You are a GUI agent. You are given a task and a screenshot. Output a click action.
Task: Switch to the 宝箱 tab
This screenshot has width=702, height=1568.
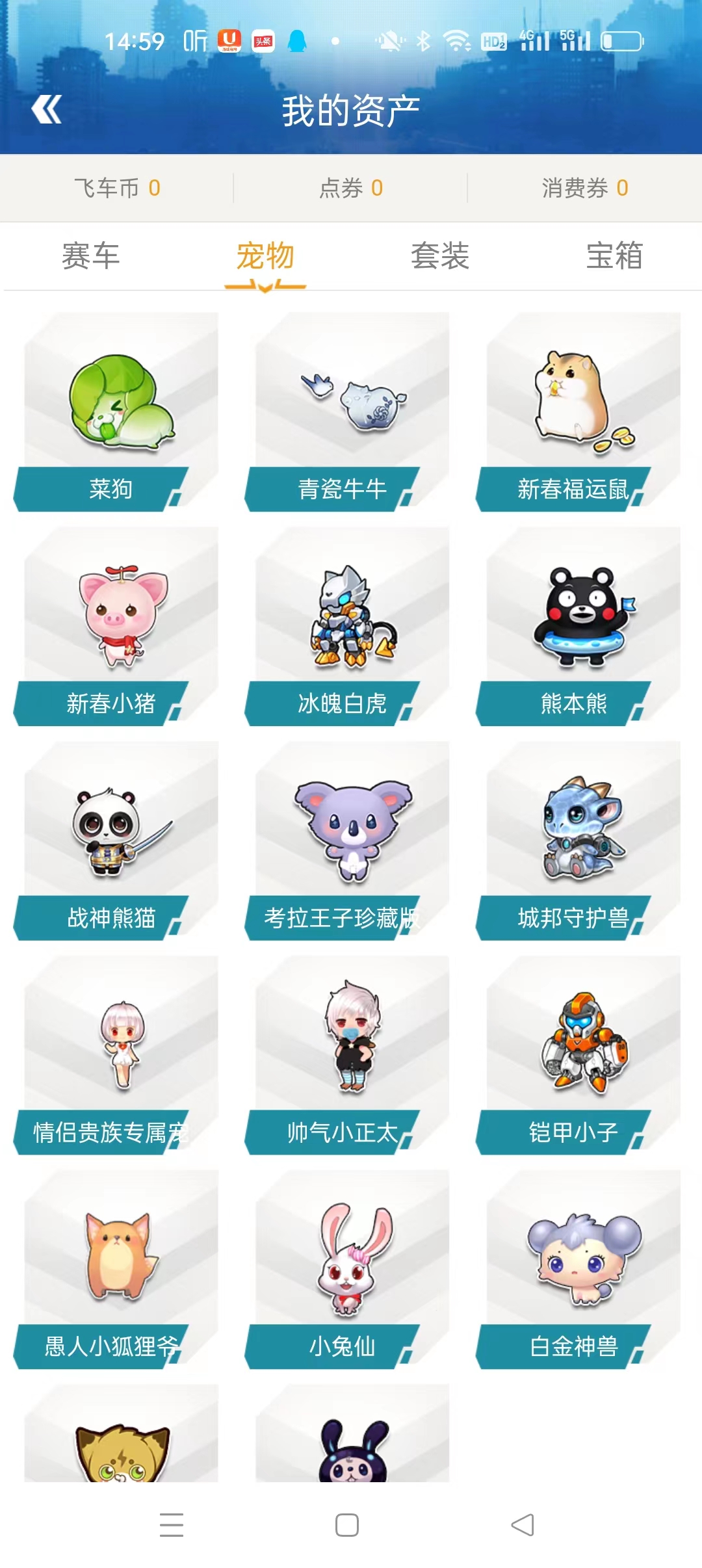coord(615,256)
